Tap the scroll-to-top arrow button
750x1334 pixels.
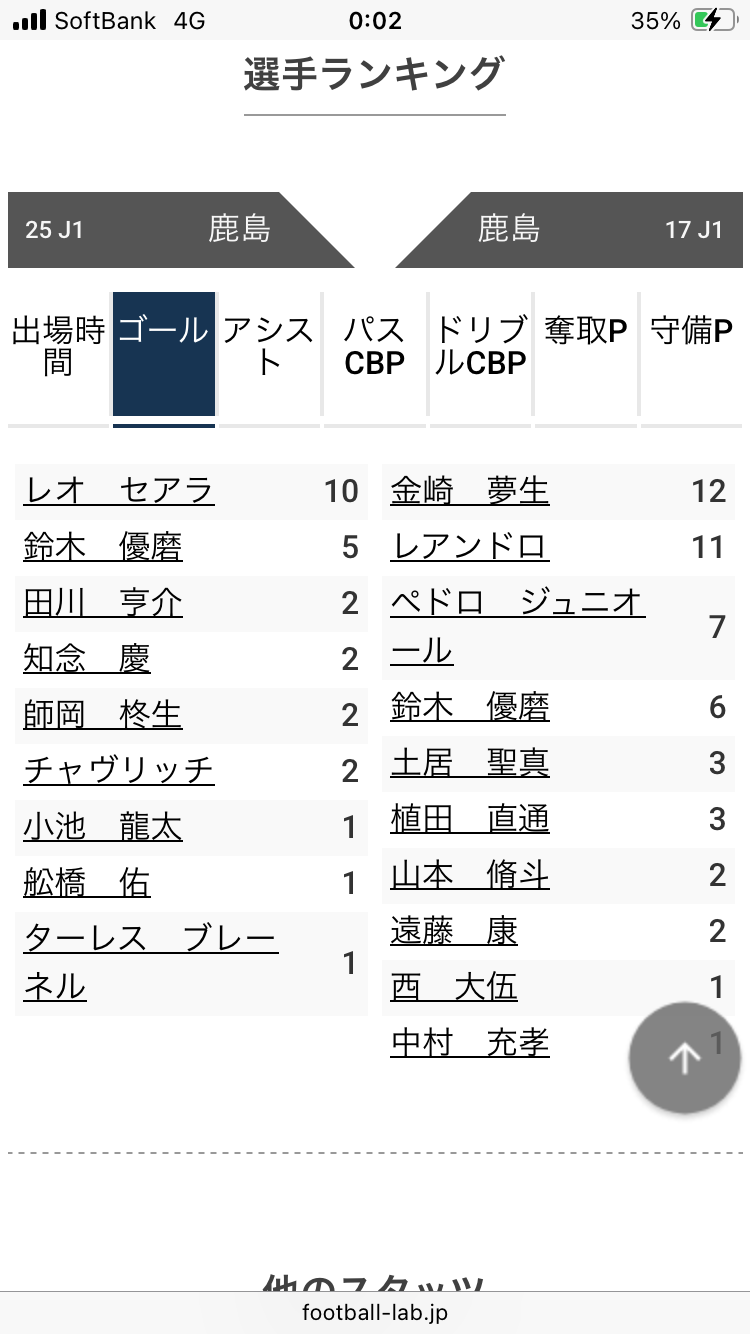685,1058
